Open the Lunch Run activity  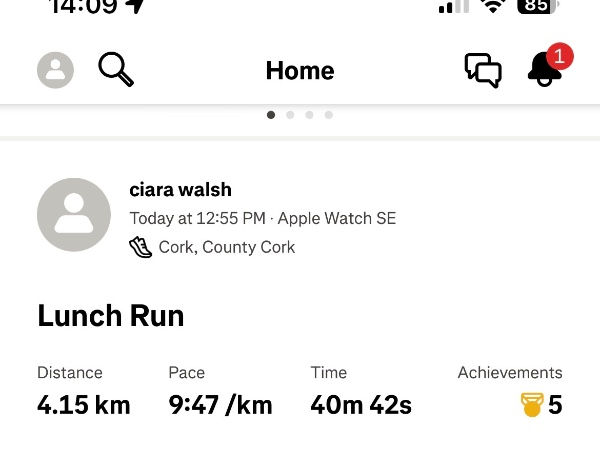[x=111, y=316]
